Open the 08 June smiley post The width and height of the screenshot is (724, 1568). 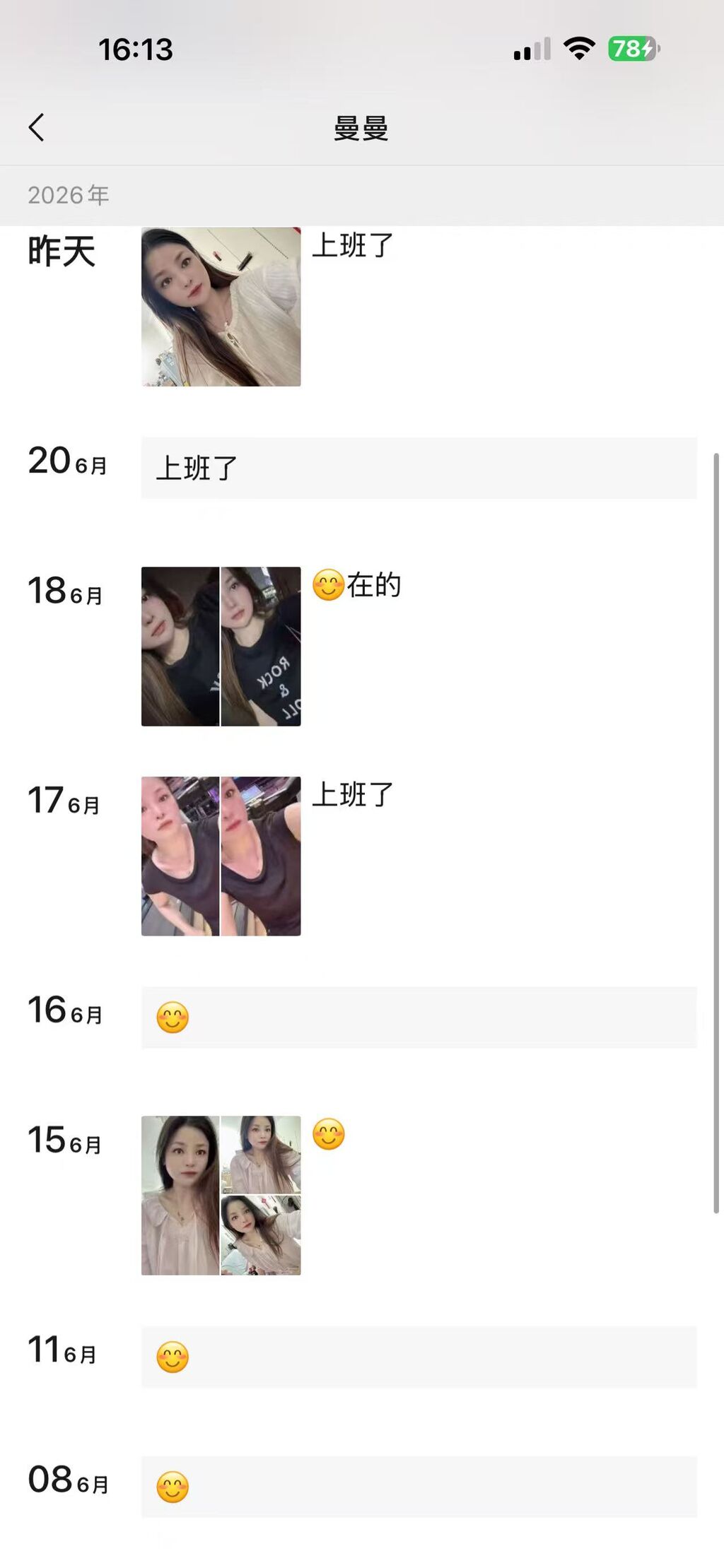click(419, 1487)
